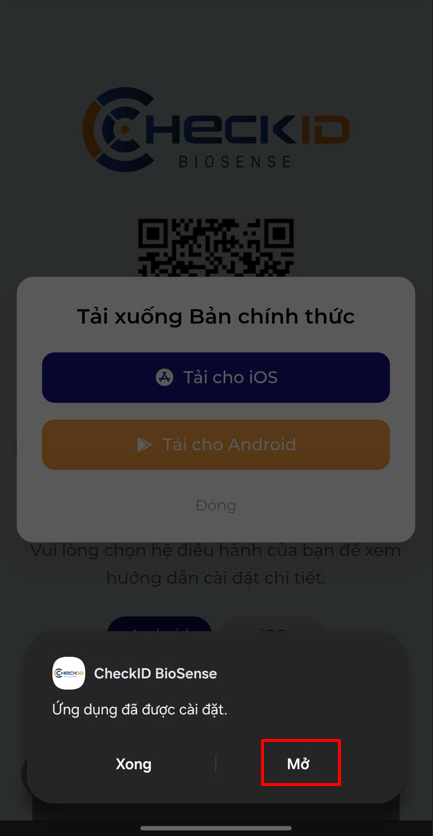Select Tải cho Android download button
Viewport: 433px width, 836px height.
pos(216,445)
